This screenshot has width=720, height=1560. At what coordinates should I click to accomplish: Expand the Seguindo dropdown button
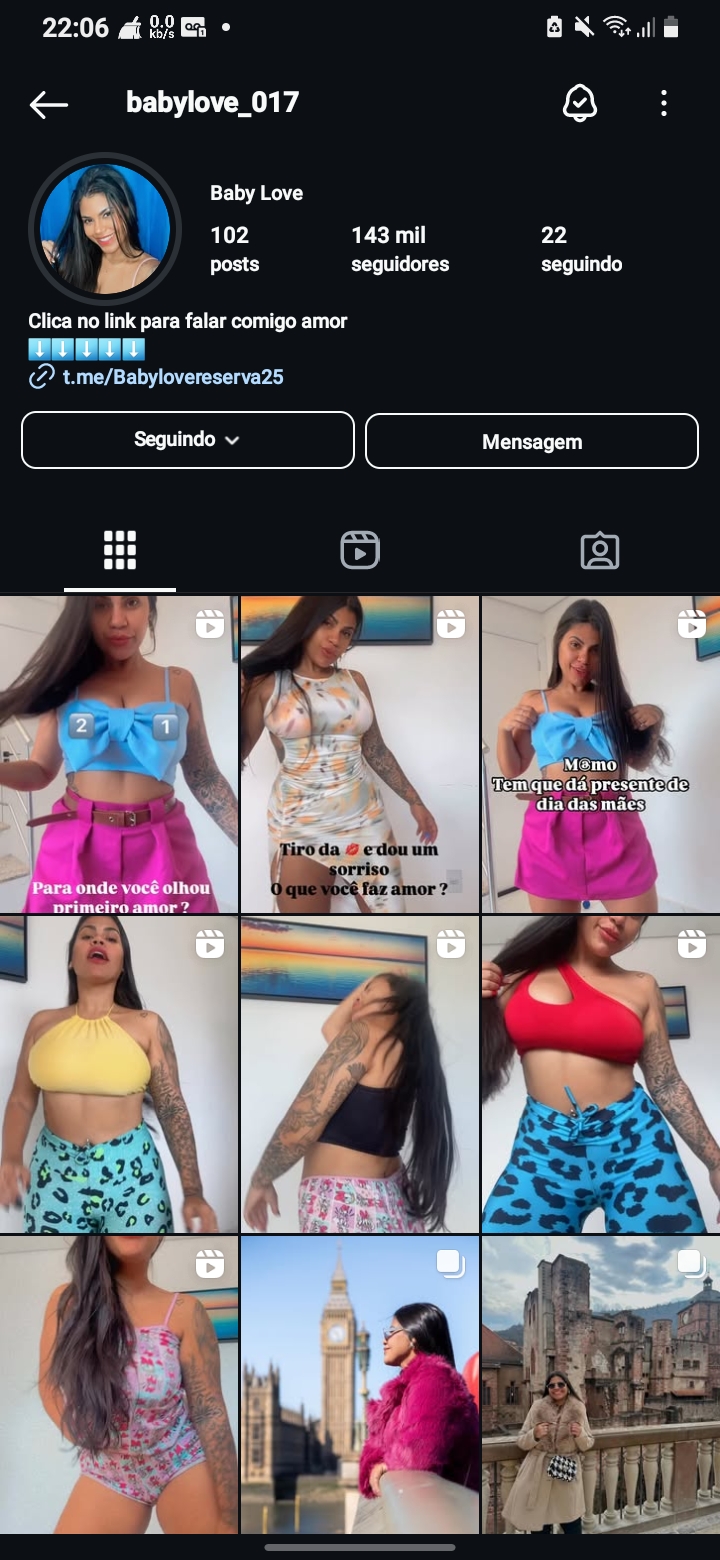pyautogui.click(x=188, y=440)
